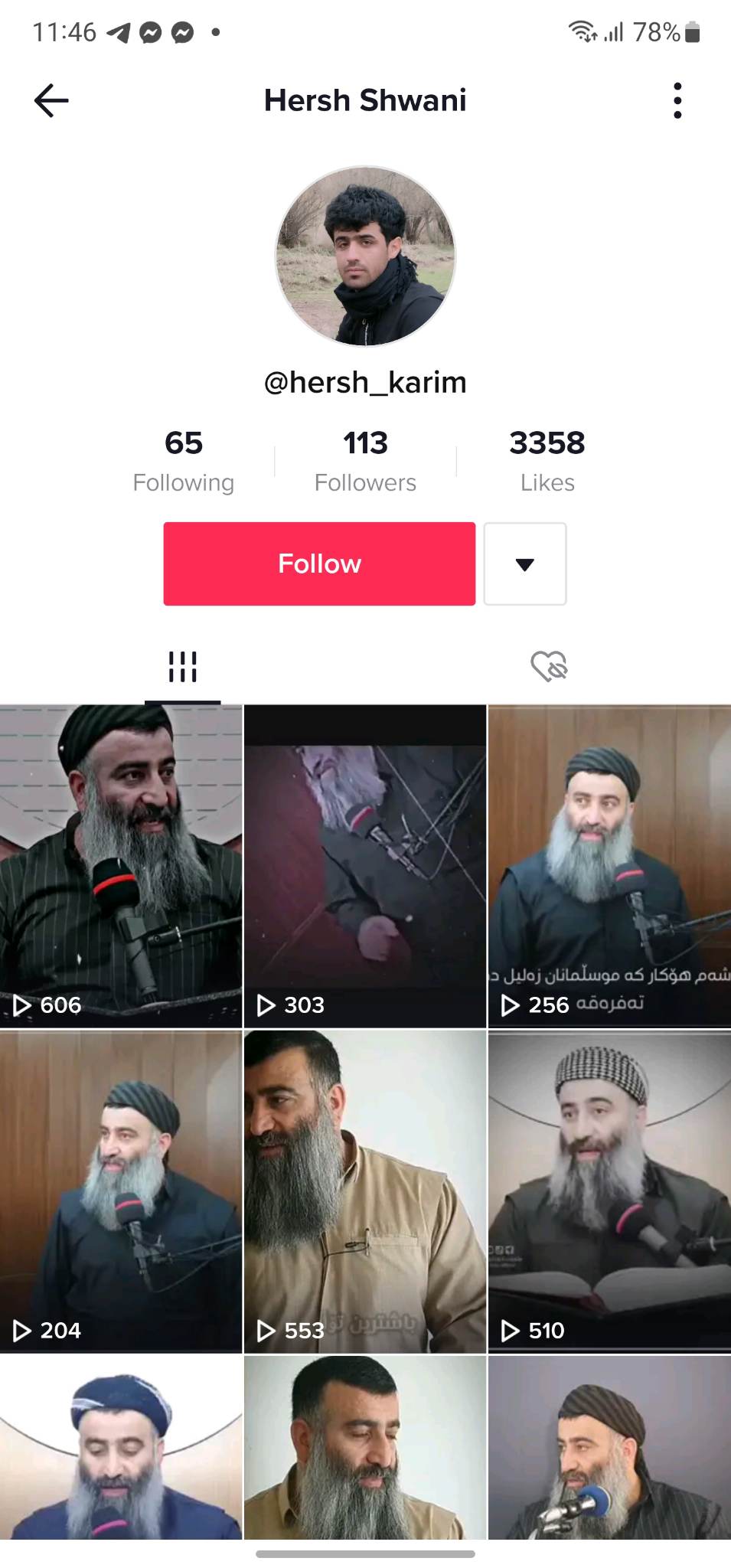731x1568 pixels.
Task: Switch to the videos grid tab
Action: [183, 666]
